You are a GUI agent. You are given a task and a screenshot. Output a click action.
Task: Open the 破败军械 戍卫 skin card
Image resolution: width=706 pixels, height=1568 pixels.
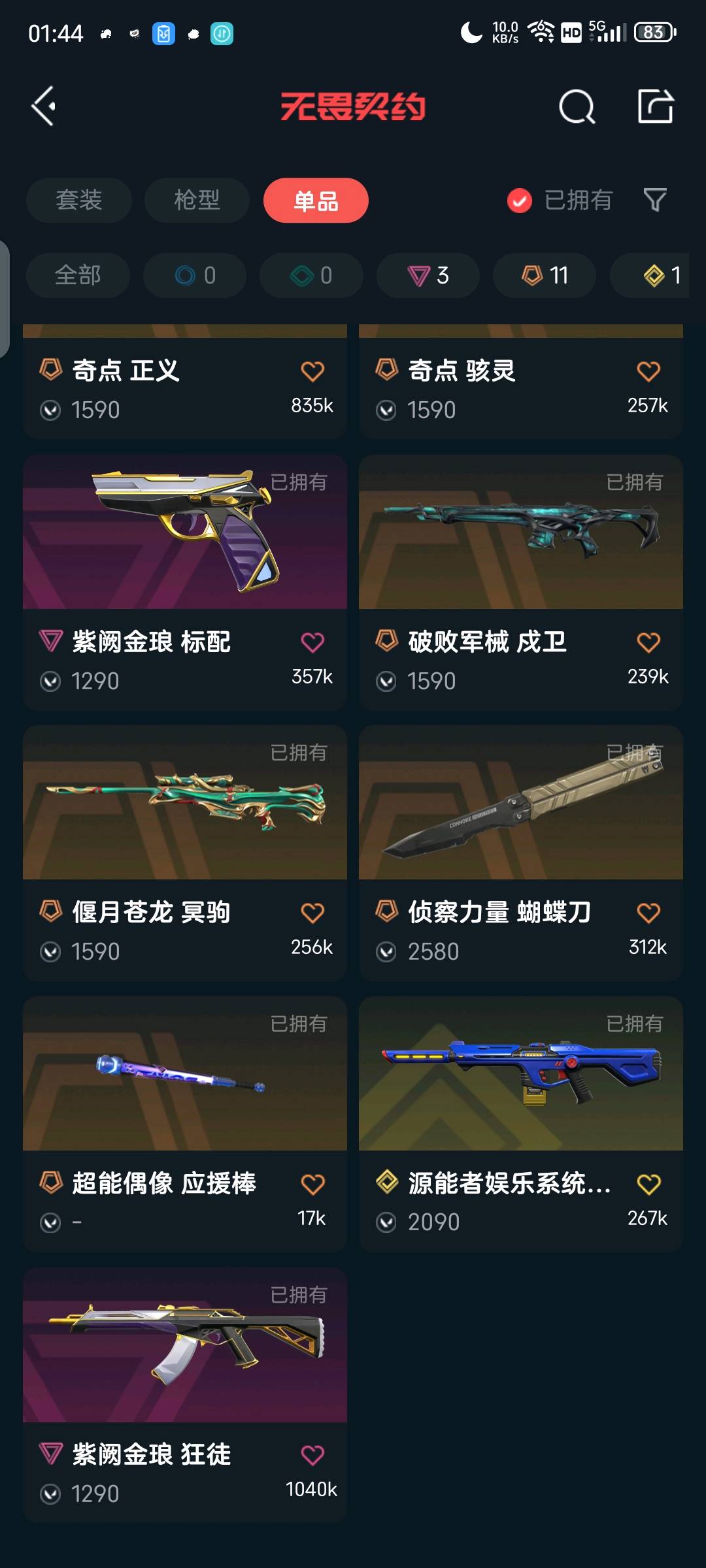pyautogui.click(x=521, y=582)
